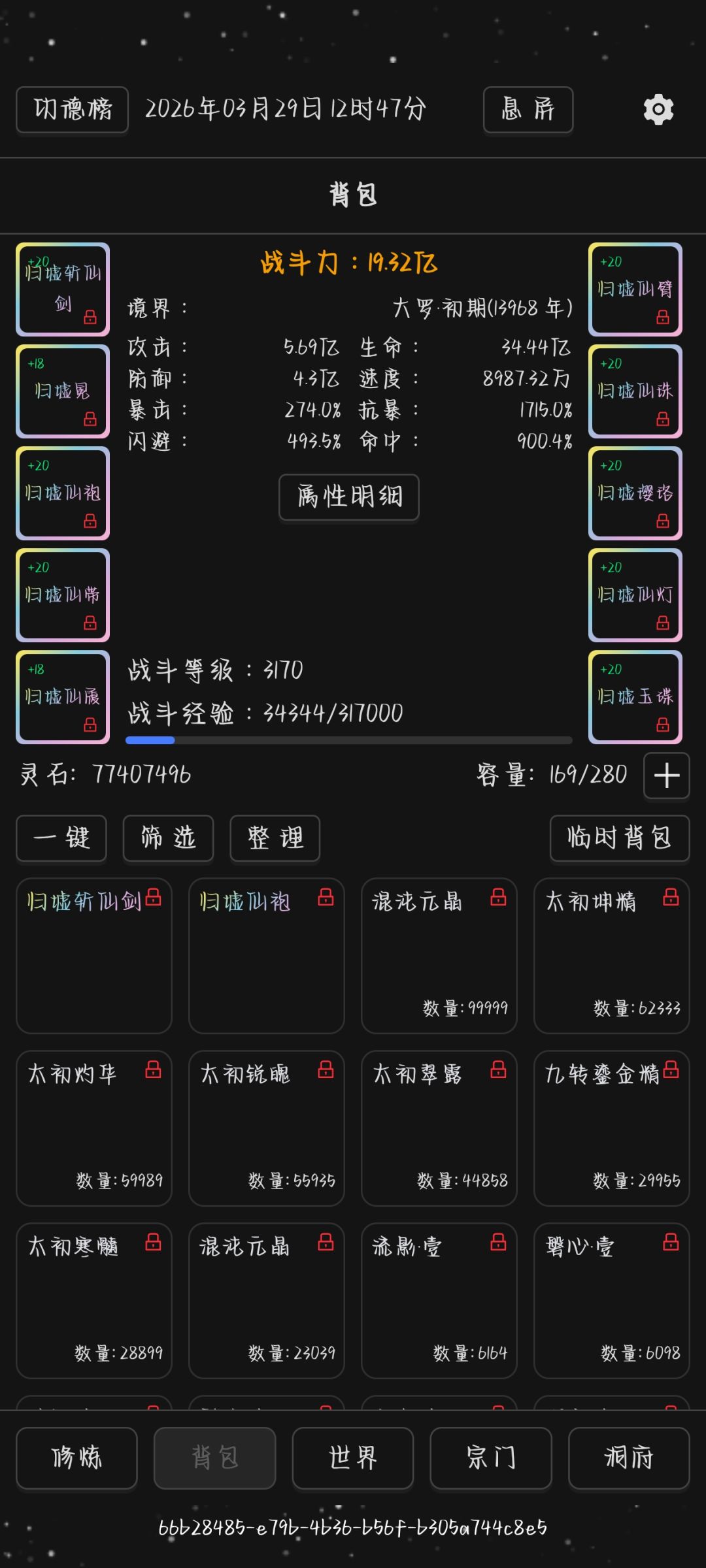
Task: Open the 功德榜 leaderboard
Action: 72,109
